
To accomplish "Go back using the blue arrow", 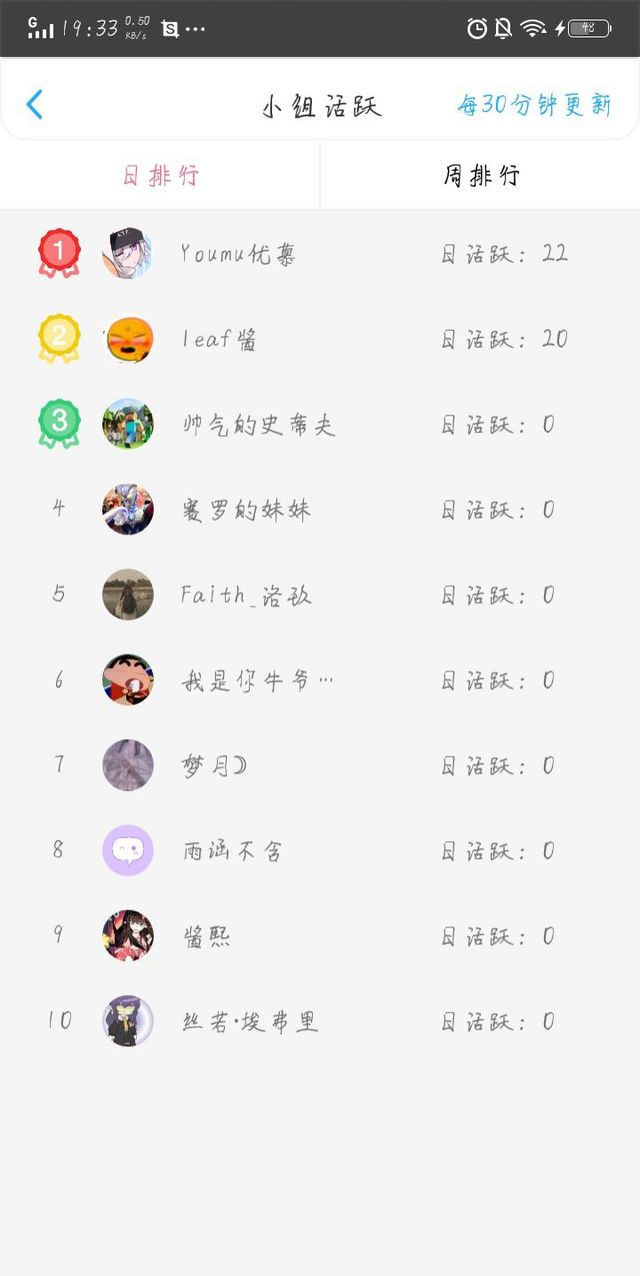I will click(x=35, y=104).
